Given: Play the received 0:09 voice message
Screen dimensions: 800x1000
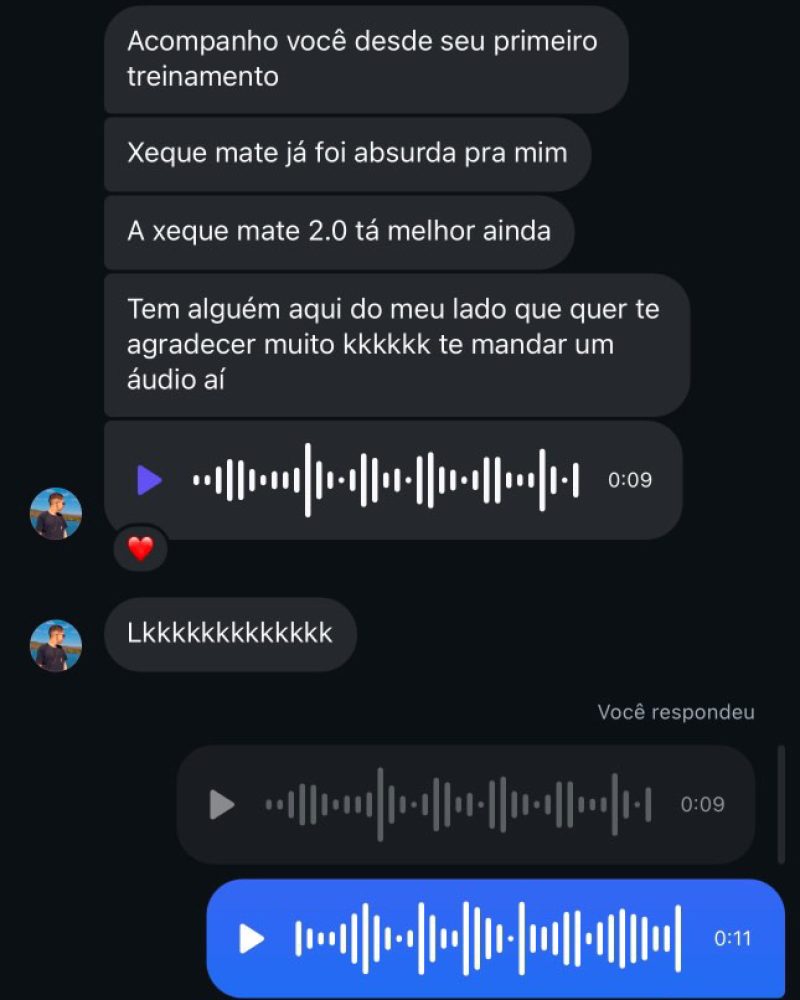Looking at the screenshot, I should pos(149,480).
